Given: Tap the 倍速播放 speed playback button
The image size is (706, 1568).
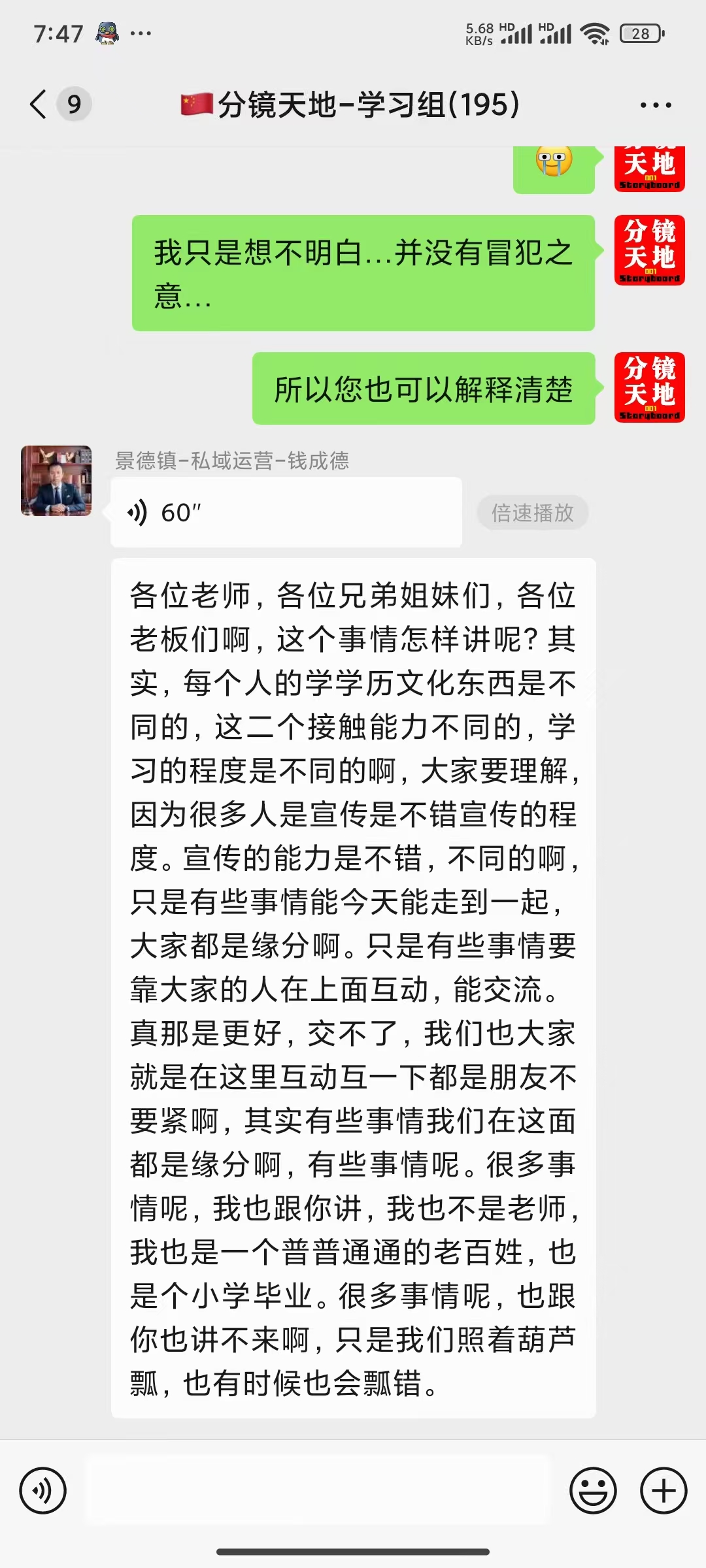Looking at the screenshot, I should pyautogui.click(x=532, y=513).
